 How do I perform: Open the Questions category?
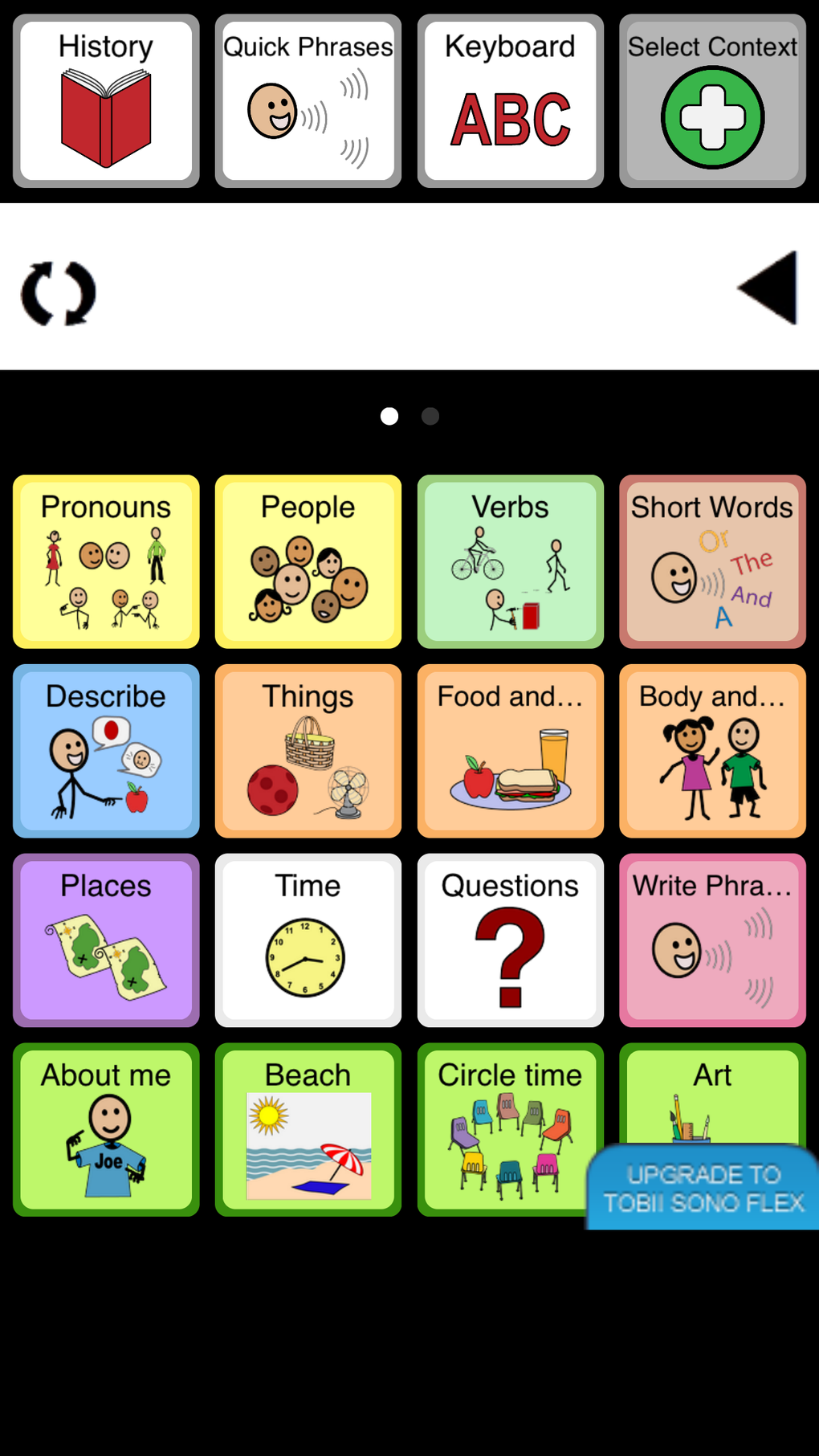click(511, 940)
